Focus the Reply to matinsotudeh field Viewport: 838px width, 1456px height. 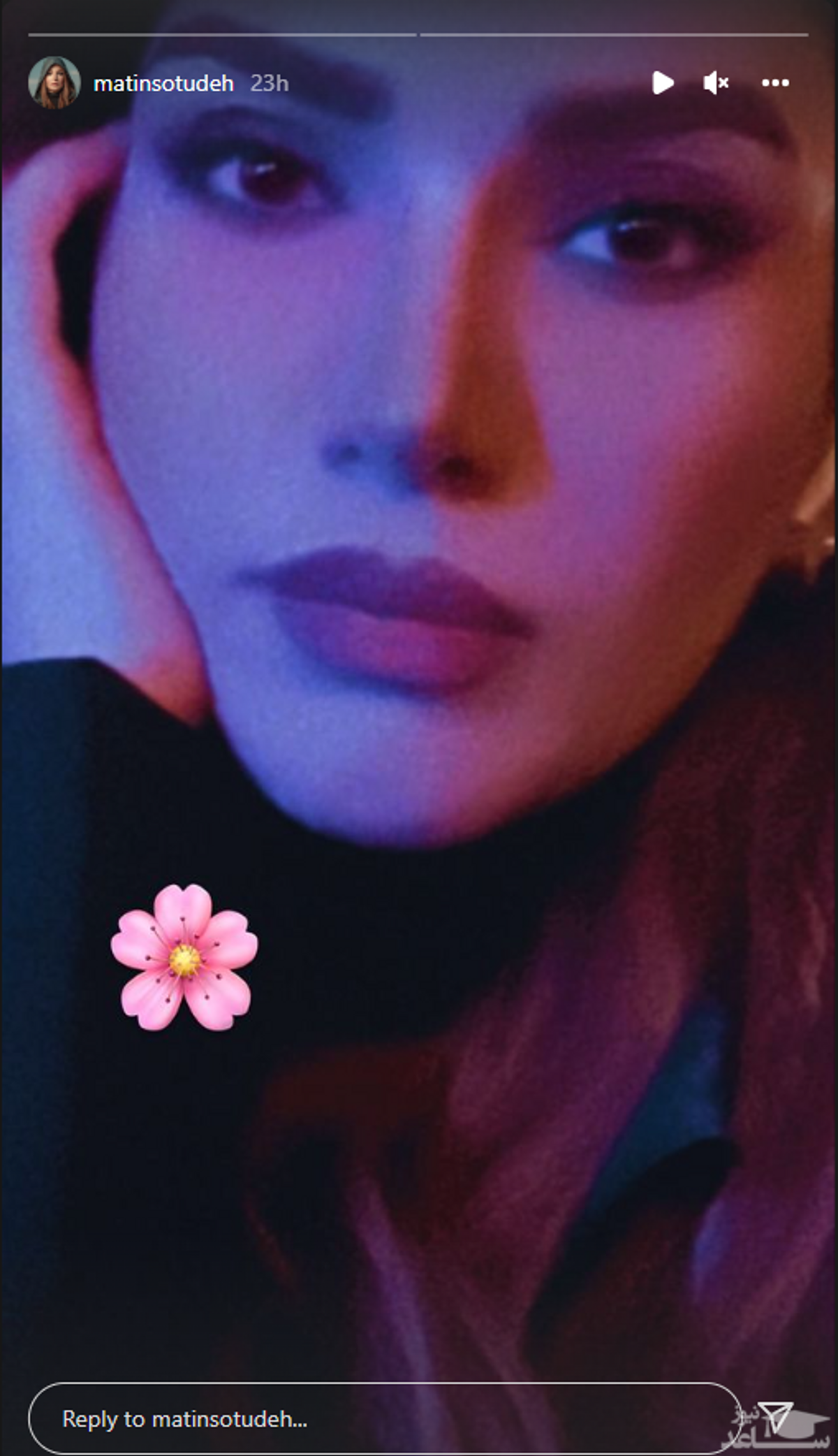pyautogui.click(x=377, y=1419)
